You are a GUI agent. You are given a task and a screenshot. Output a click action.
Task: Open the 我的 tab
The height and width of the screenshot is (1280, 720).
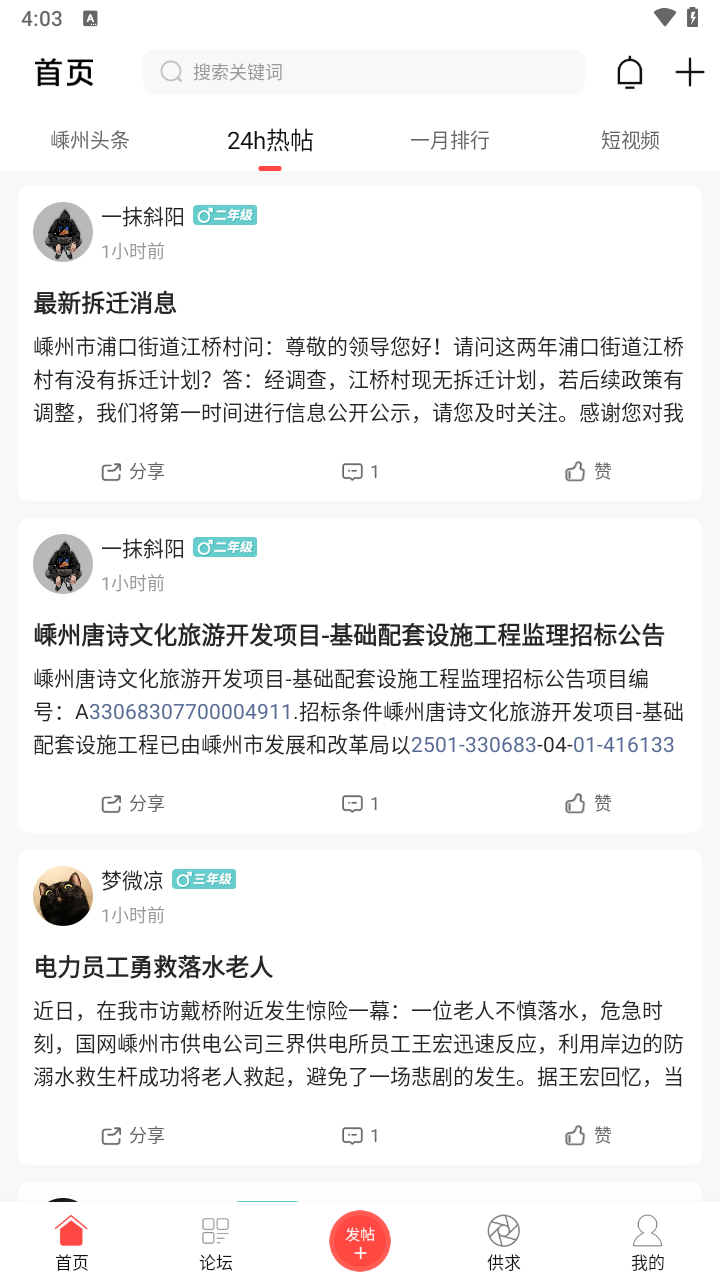point(648,1242)
